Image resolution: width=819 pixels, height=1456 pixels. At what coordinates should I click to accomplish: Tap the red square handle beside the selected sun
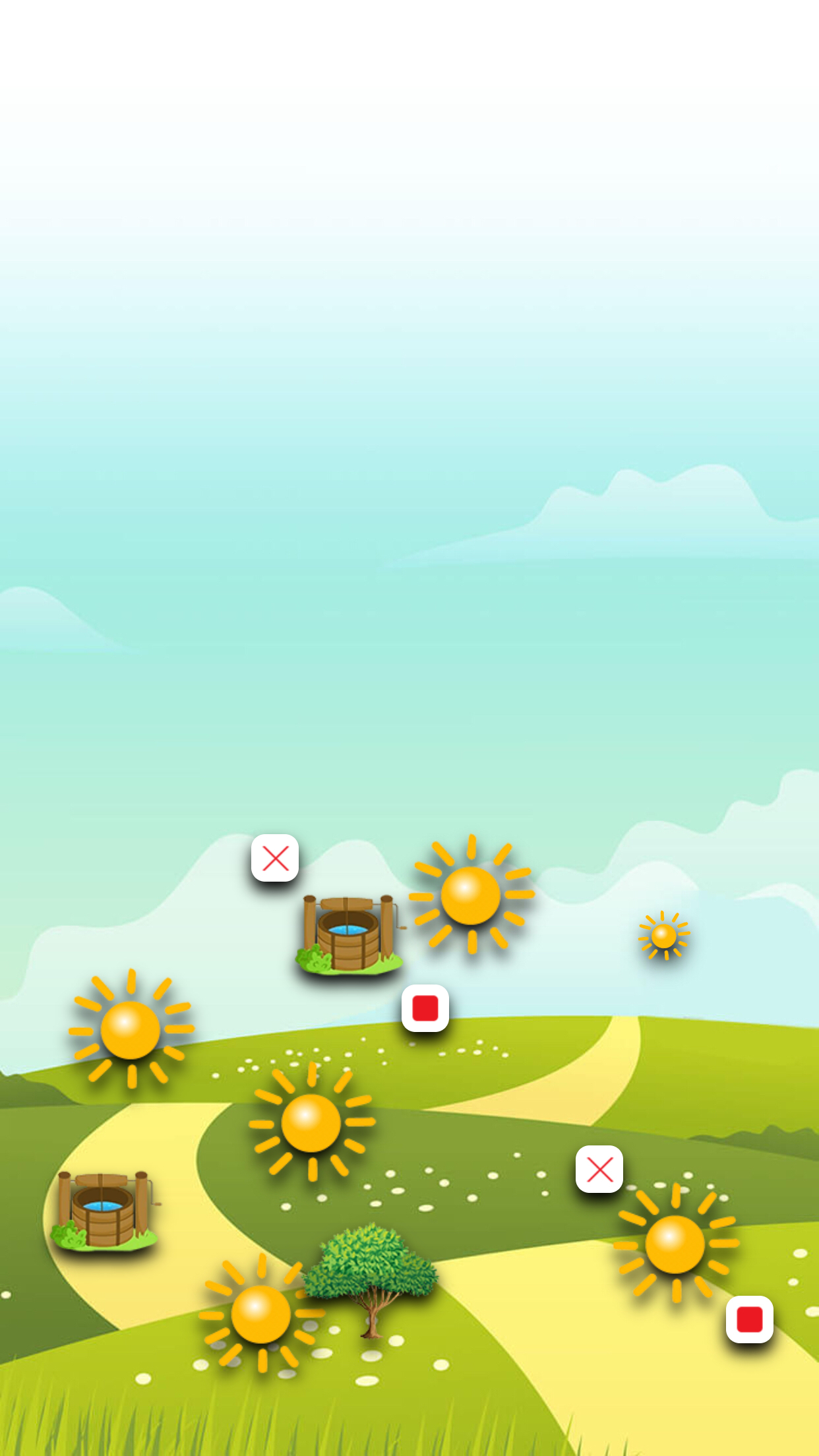click(x=750, y=1319)
